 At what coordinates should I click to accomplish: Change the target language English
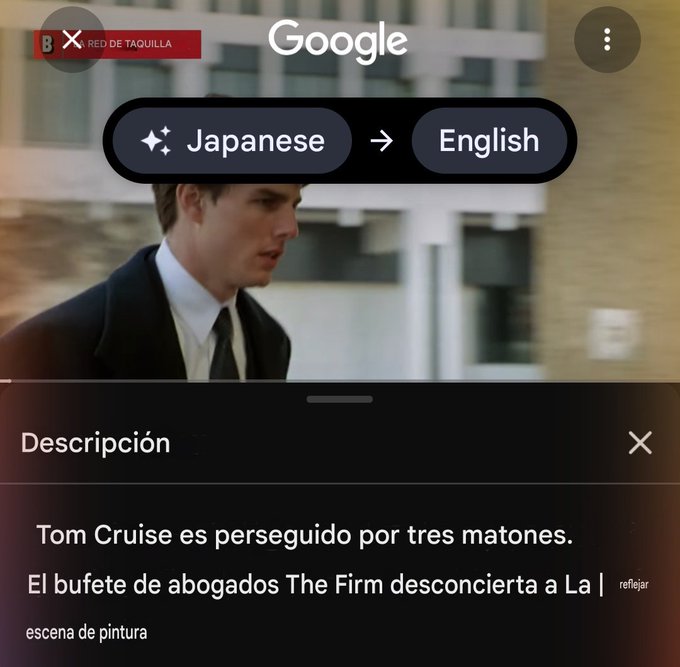point(488,141)
